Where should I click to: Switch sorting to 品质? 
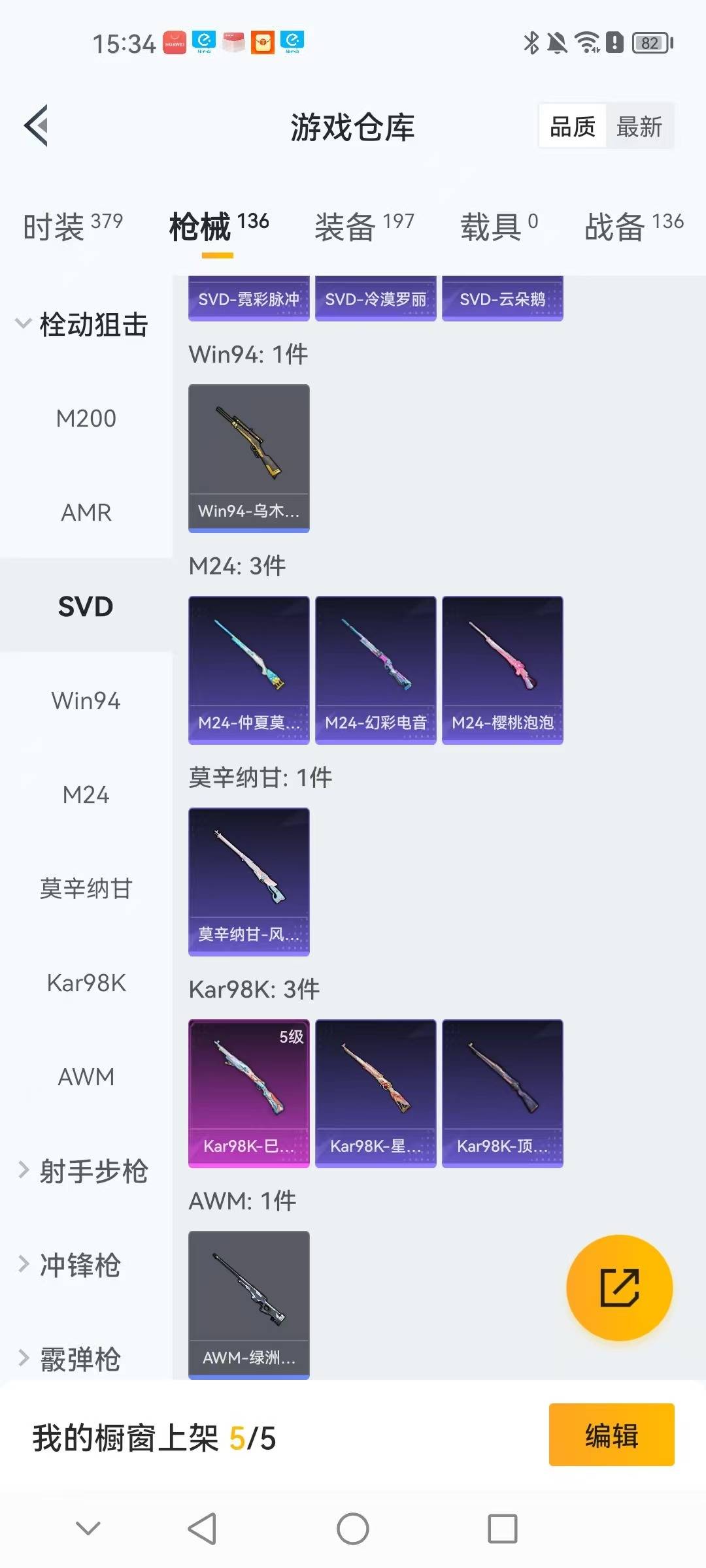pyautogui.click(x=571, y=127)
